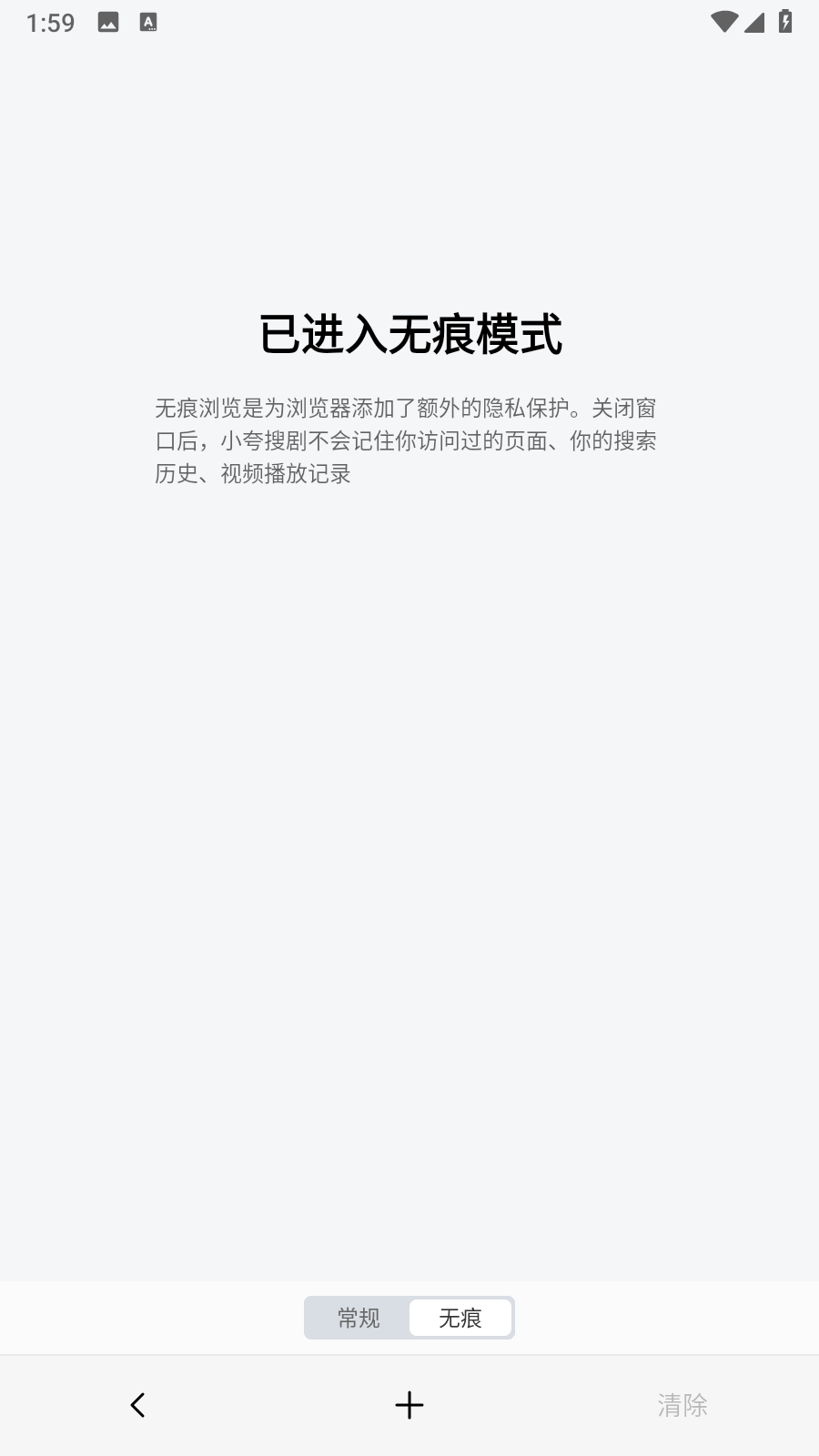Add a new window with plus icon
This screenshot has width=819, height=1456.
tap(409, 1405)
